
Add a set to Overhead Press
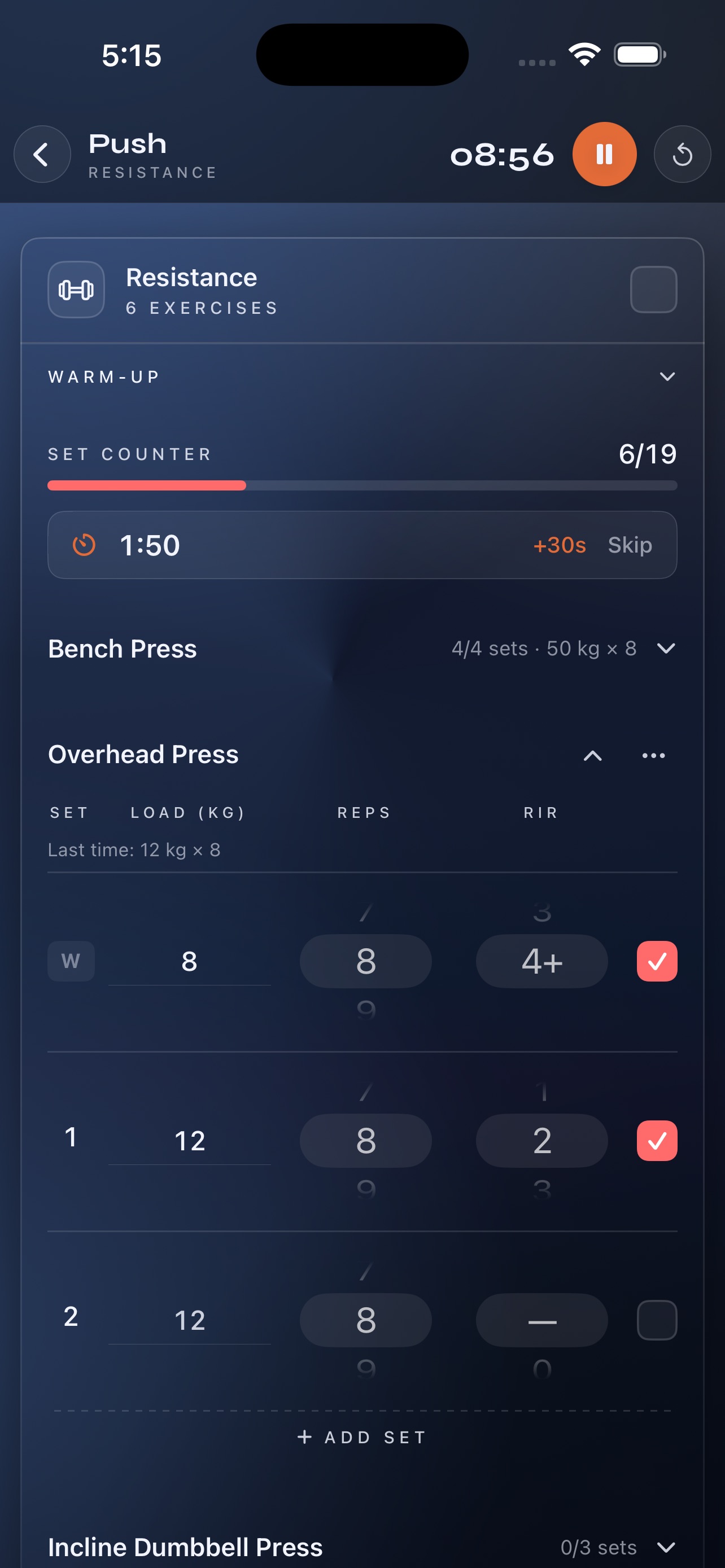362,1437
